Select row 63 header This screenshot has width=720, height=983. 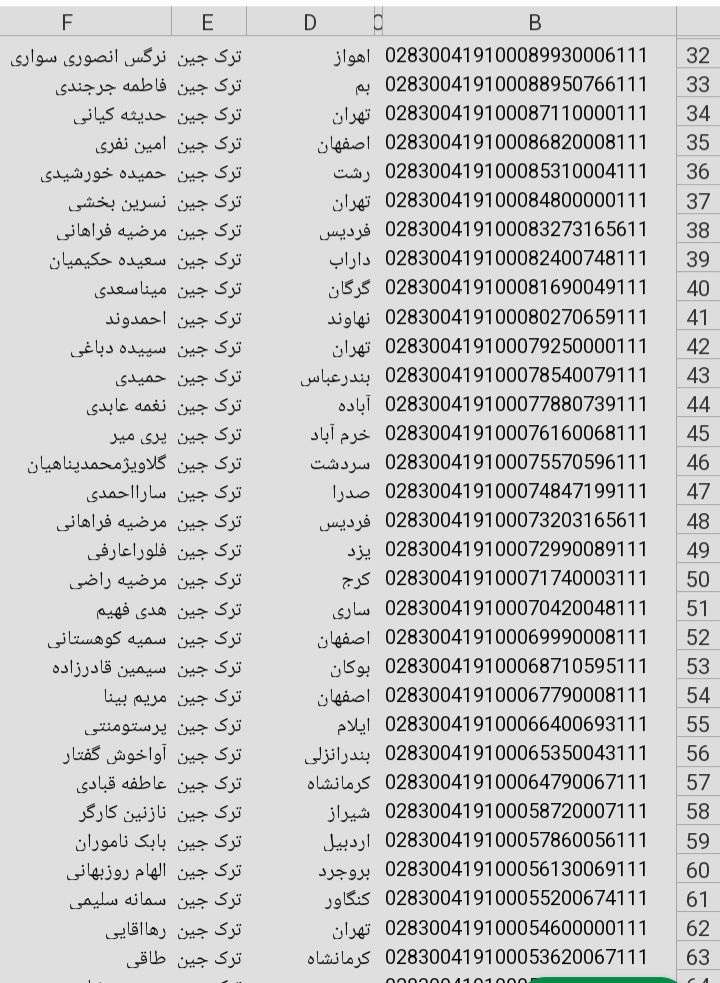(698, 957)
